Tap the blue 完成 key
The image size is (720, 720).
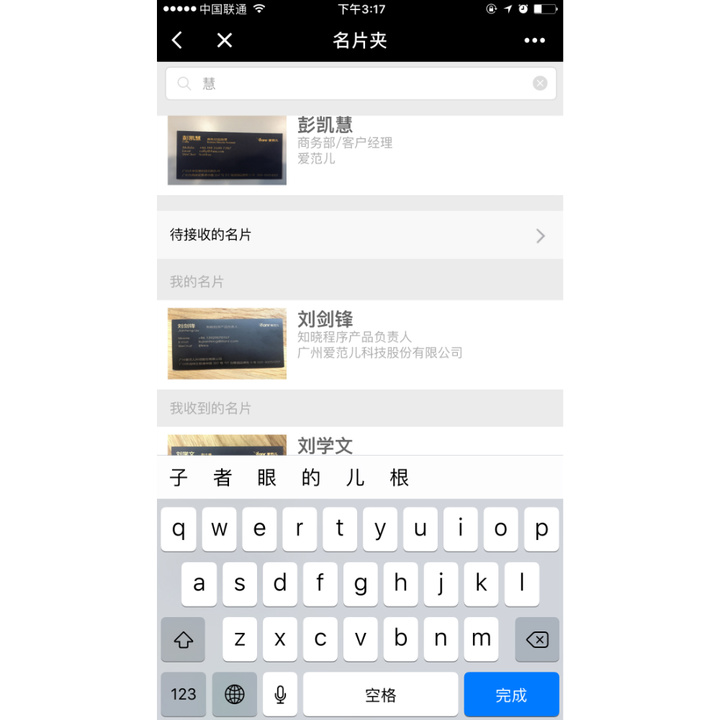tap(510, 694)
